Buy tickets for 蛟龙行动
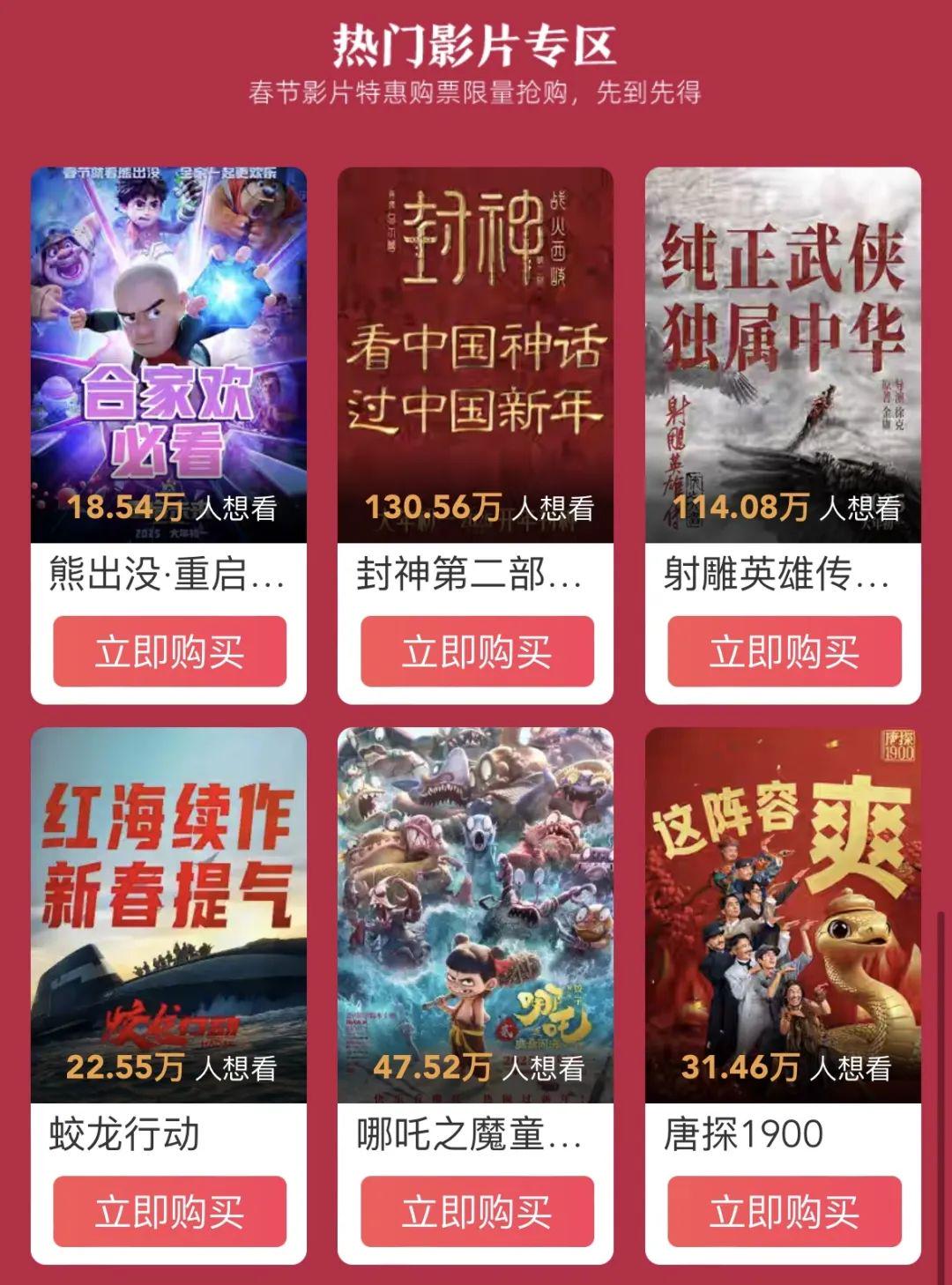Viewport: 952px width, 1285px height. [x=169, y=1212]
